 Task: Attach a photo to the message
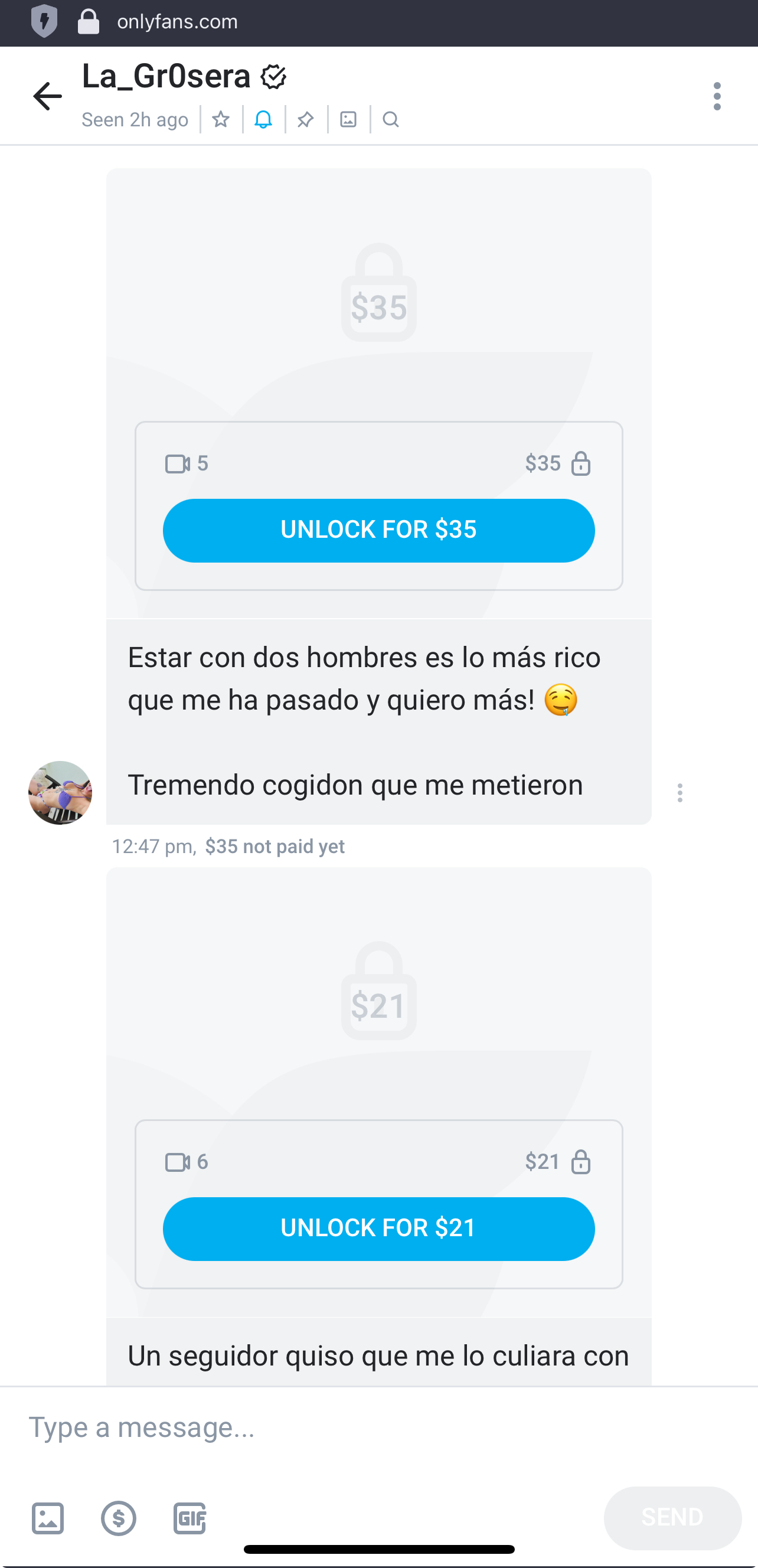pos(47,1517)
